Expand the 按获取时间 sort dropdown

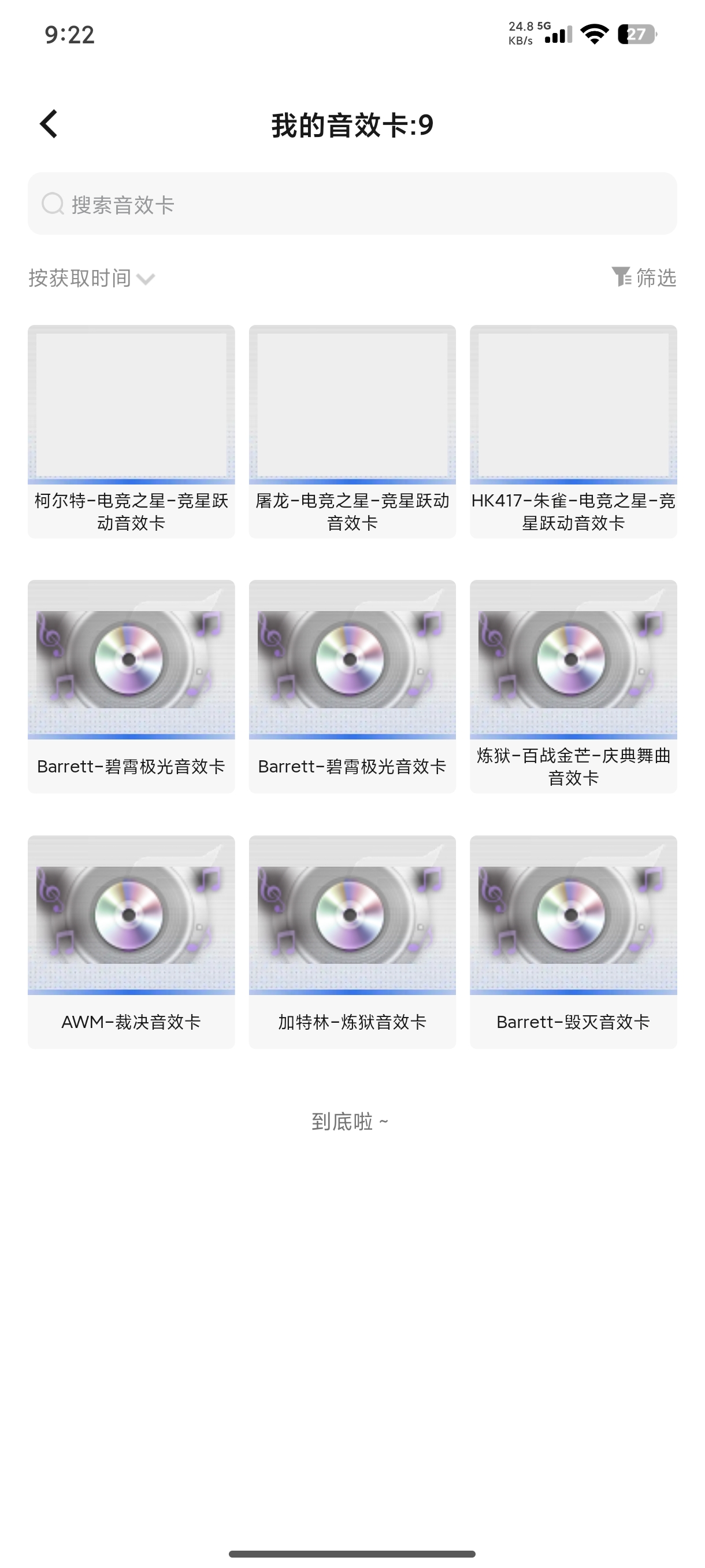pyautogui.click(x=91, y=278)
